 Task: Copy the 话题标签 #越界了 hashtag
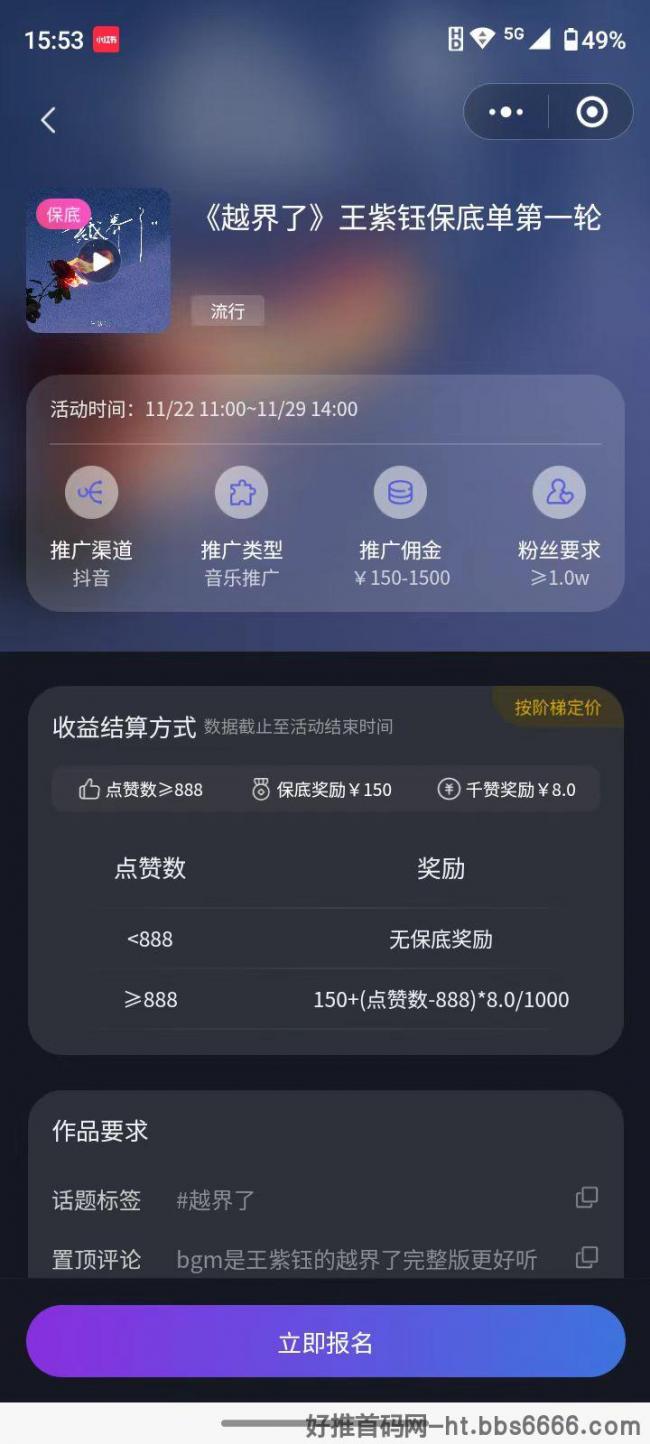587,1197
